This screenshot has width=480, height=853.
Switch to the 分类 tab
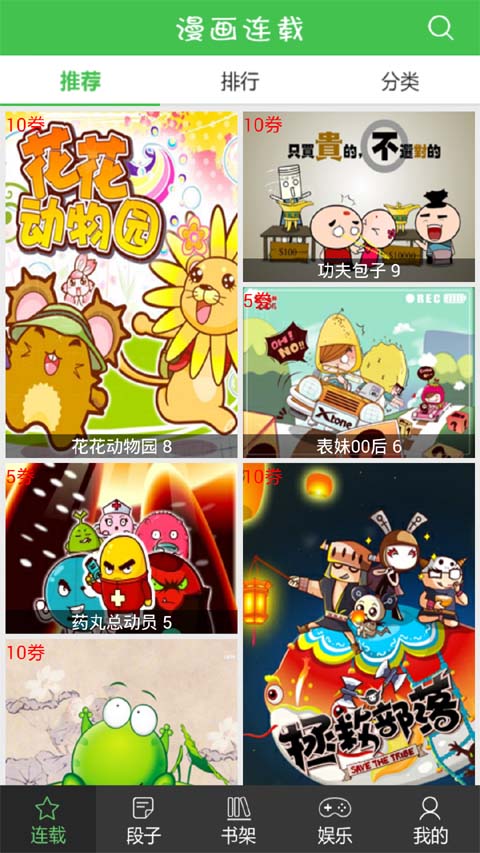click(x=400, y=81)
